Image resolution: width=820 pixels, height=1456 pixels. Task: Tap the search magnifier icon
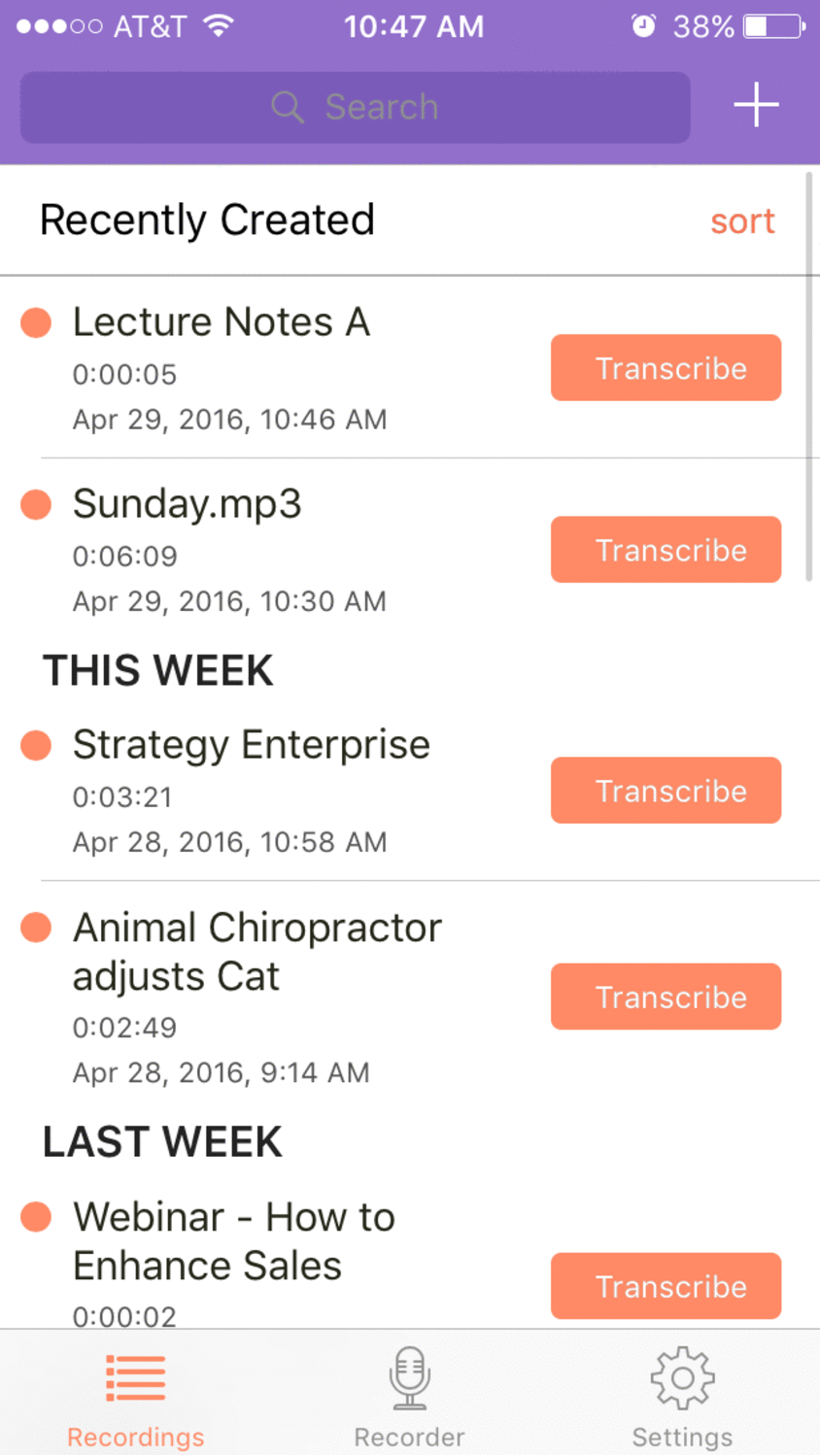(x=287, y=107)
